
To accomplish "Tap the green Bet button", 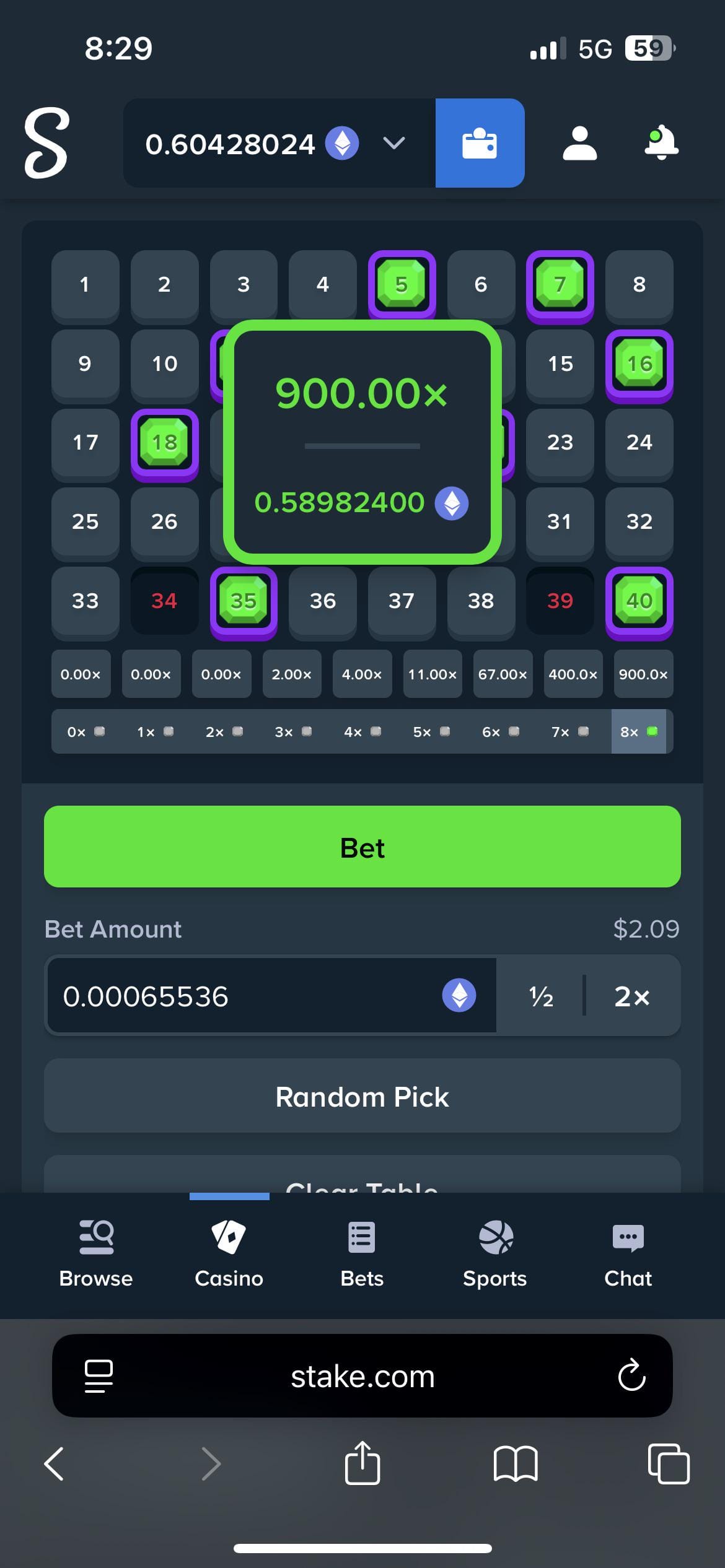I will (x=362, y=847).
